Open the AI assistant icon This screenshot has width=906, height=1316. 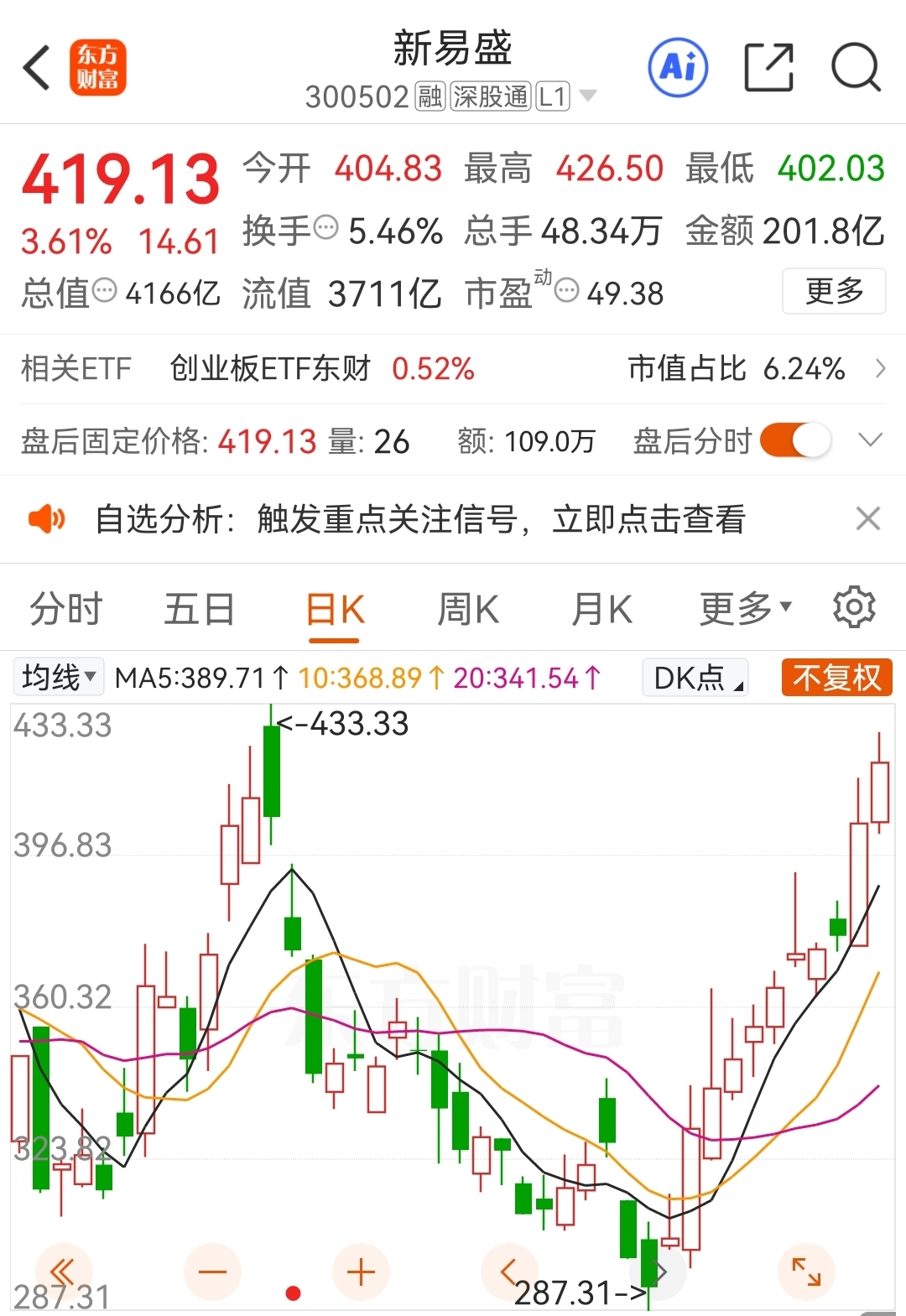pyautogui.click(x=678, y=67)
